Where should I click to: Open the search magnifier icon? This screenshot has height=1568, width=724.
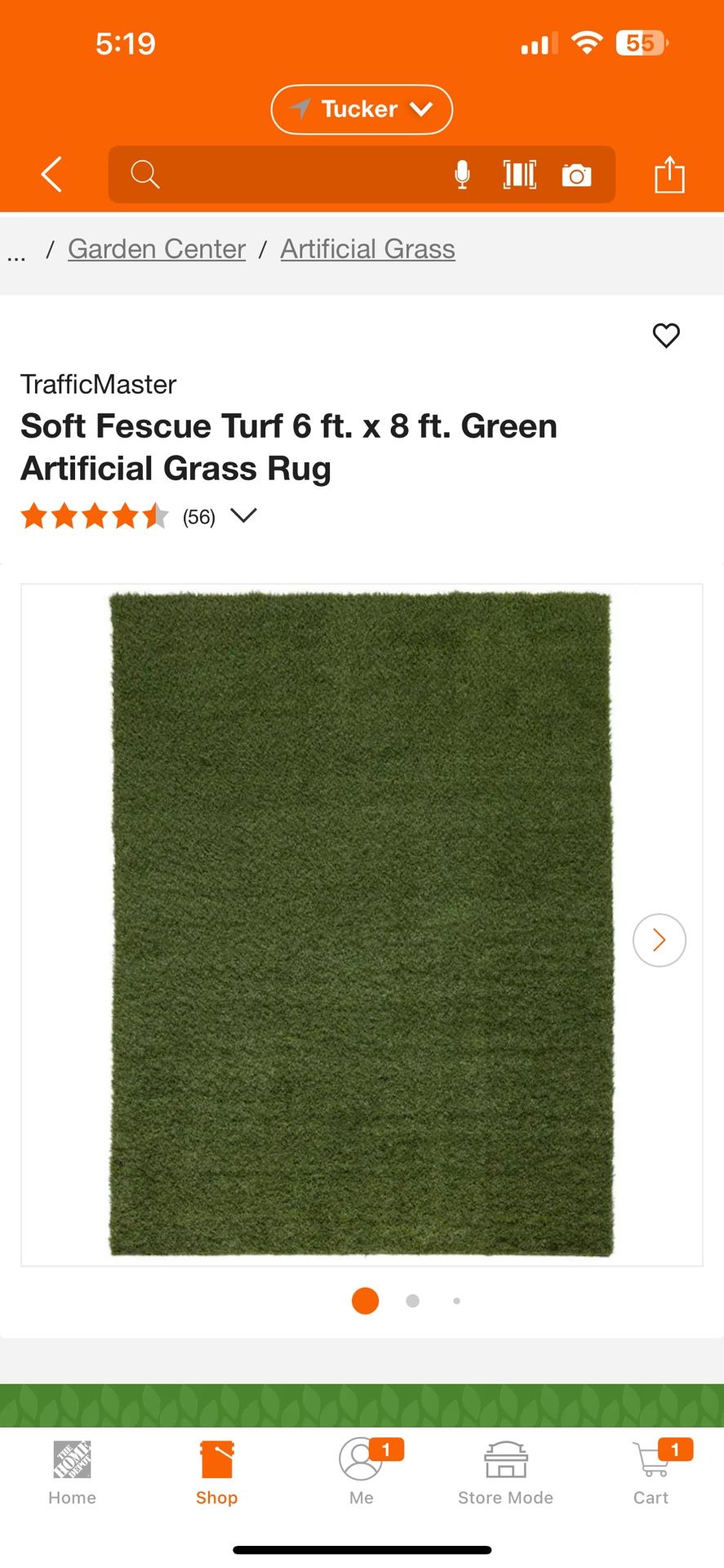[145, 174]
